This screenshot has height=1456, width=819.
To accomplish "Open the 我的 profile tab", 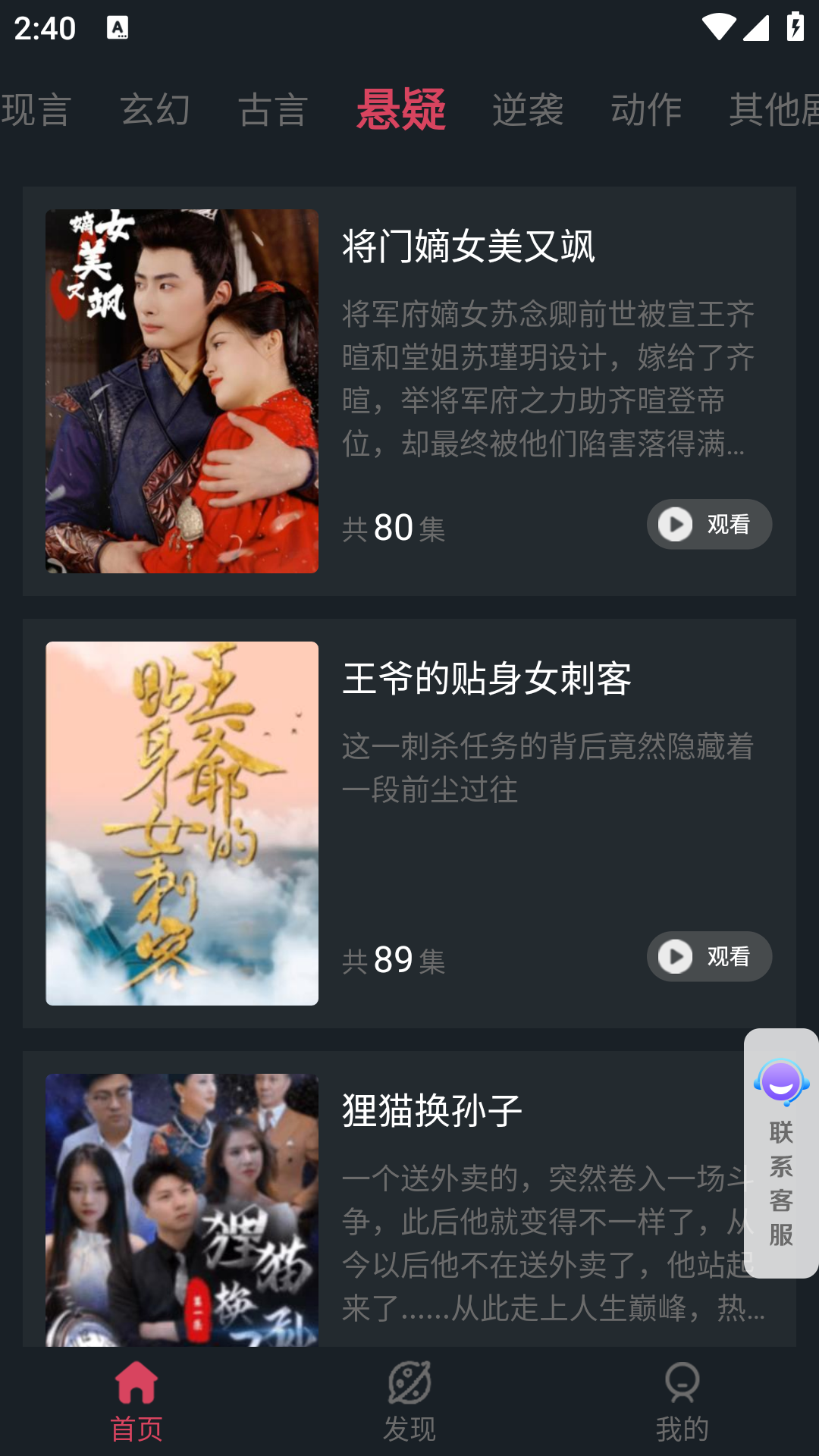I will click(x=682, y=1401).
